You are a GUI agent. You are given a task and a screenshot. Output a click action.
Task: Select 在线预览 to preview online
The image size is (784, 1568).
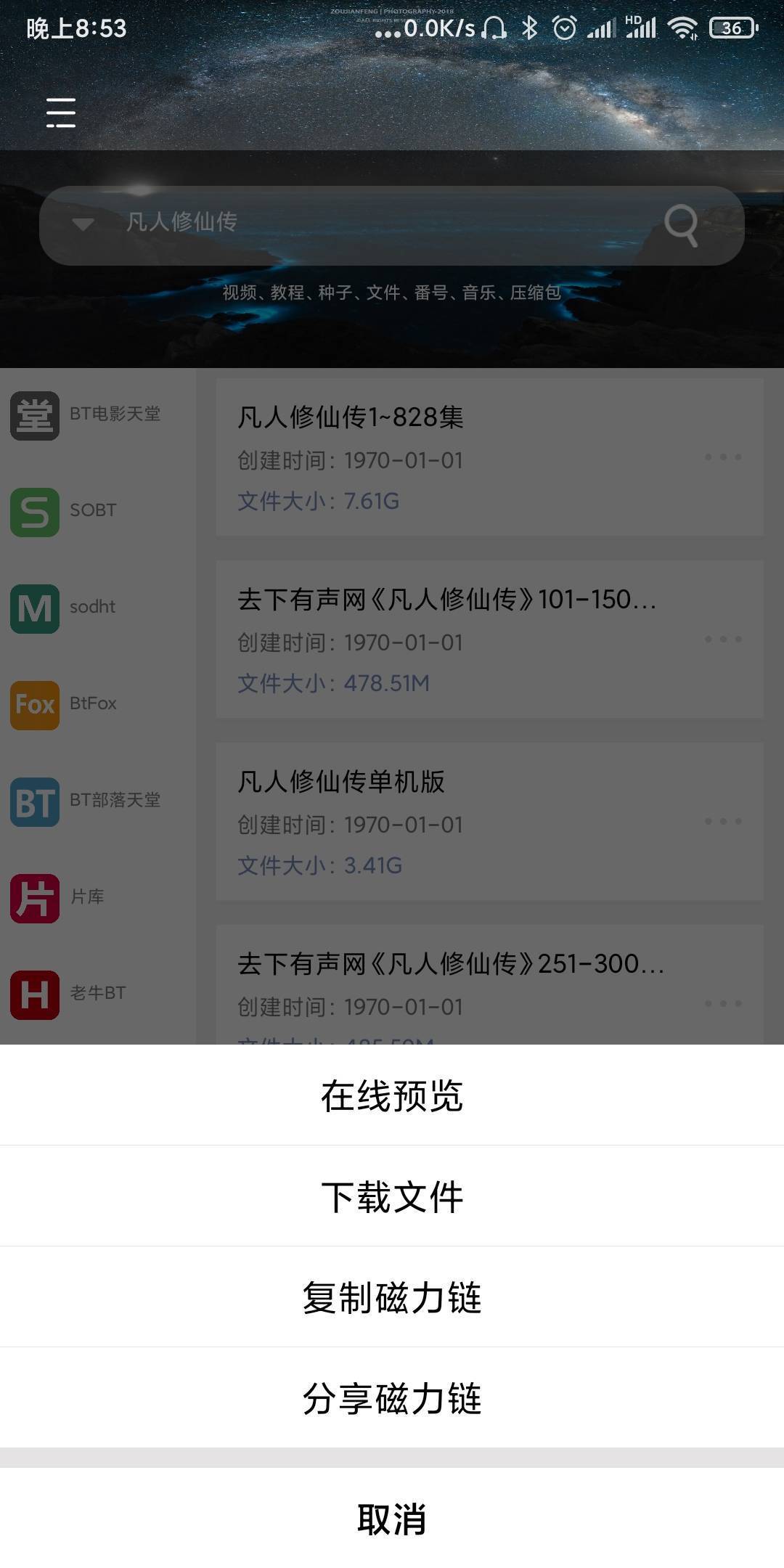pyautogui.click(x=392, y=1095)
